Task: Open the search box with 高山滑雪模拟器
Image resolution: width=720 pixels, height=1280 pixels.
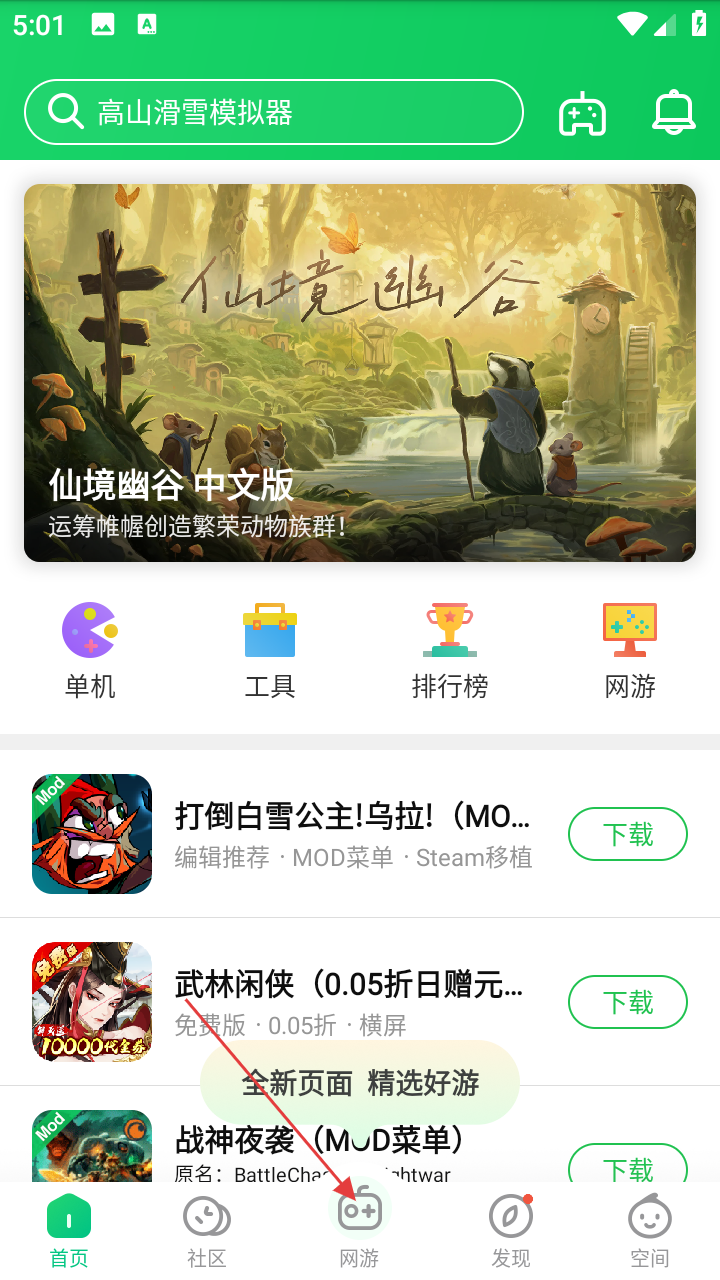Action: 273,112
